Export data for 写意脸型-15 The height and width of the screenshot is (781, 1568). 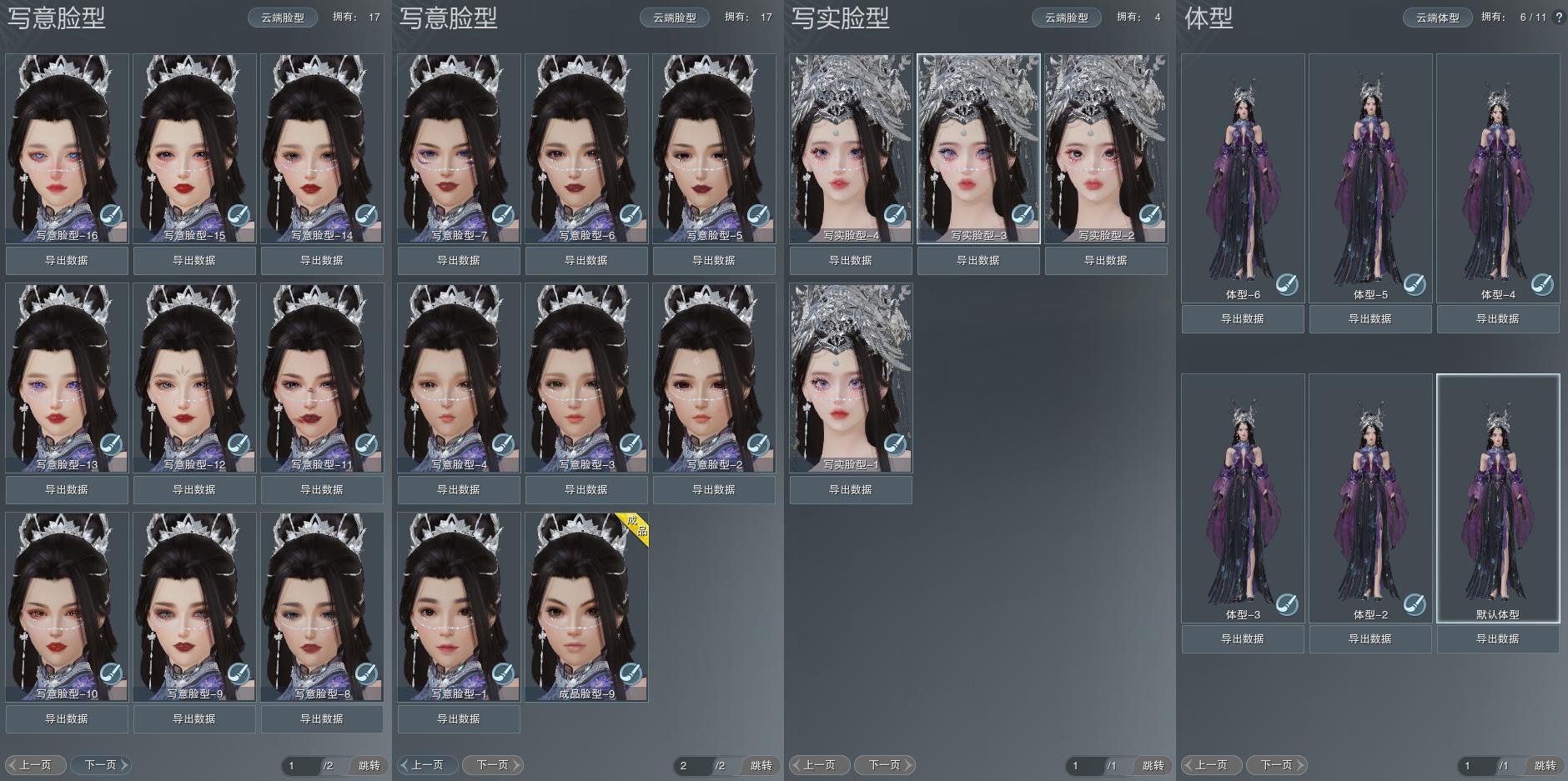[194, 261]
